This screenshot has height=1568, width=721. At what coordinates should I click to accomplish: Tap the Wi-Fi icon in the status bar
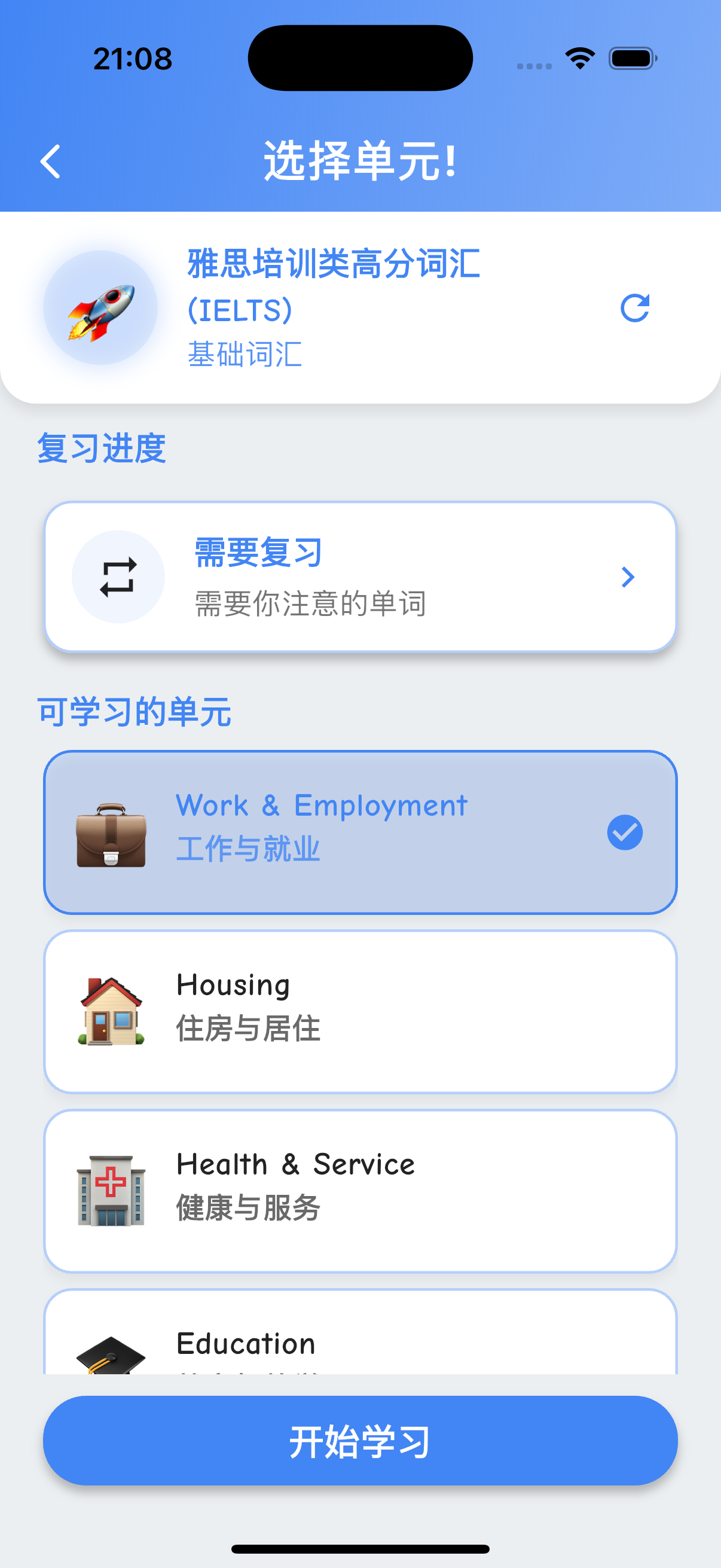pos(579,57)
